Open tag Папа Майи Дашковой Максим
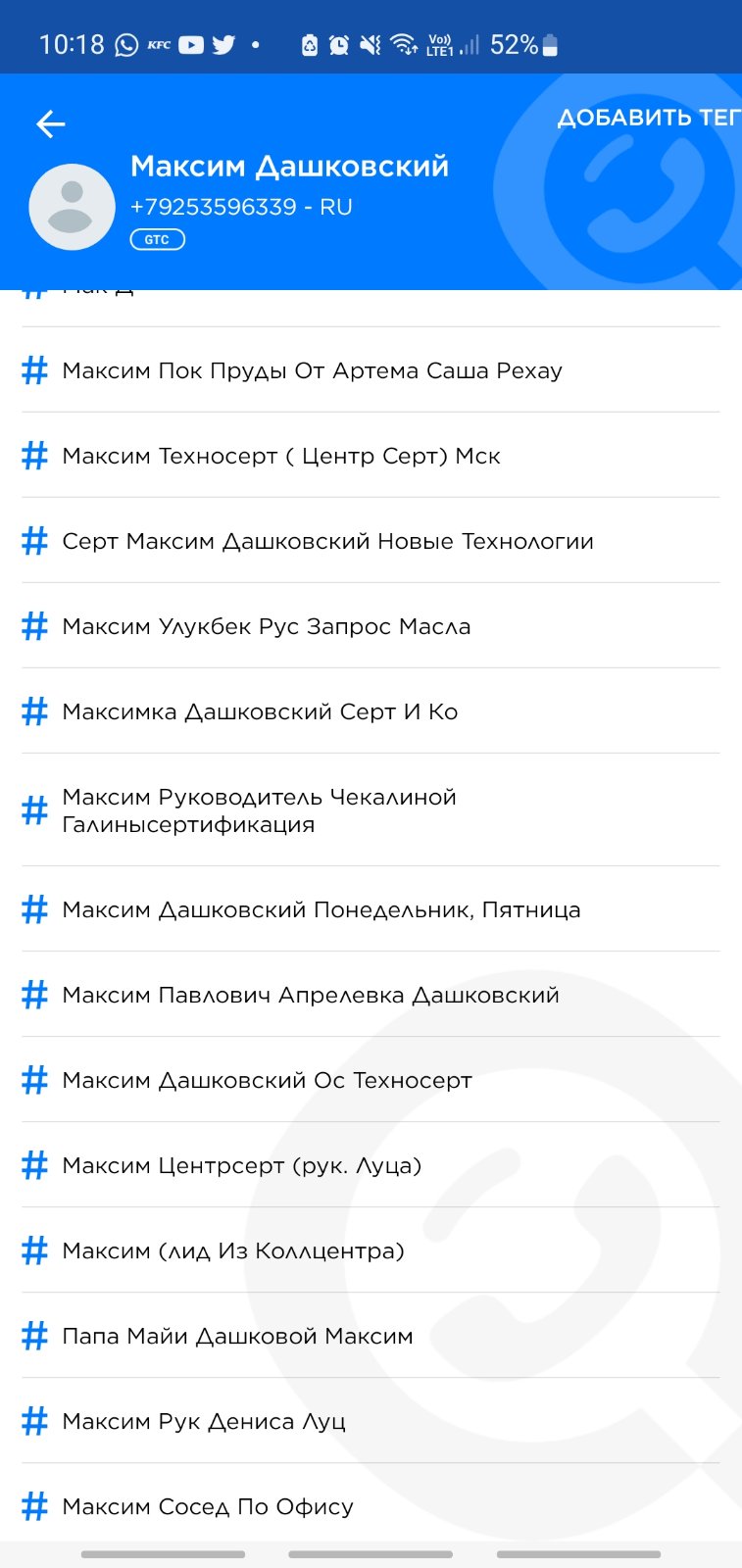This screenshot has width=742, height=1568. point(371,1336)
